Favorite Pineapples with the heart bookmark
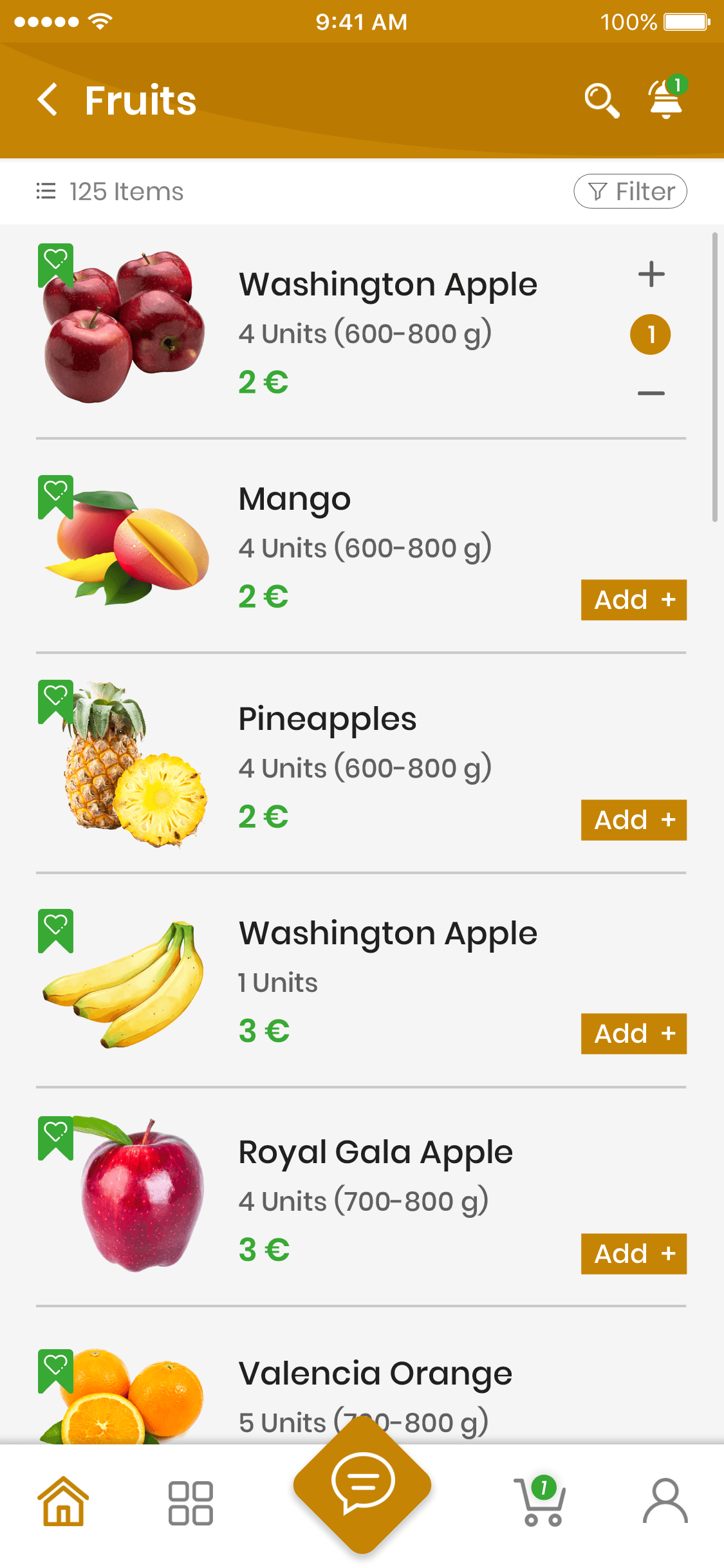 point(55,700)
